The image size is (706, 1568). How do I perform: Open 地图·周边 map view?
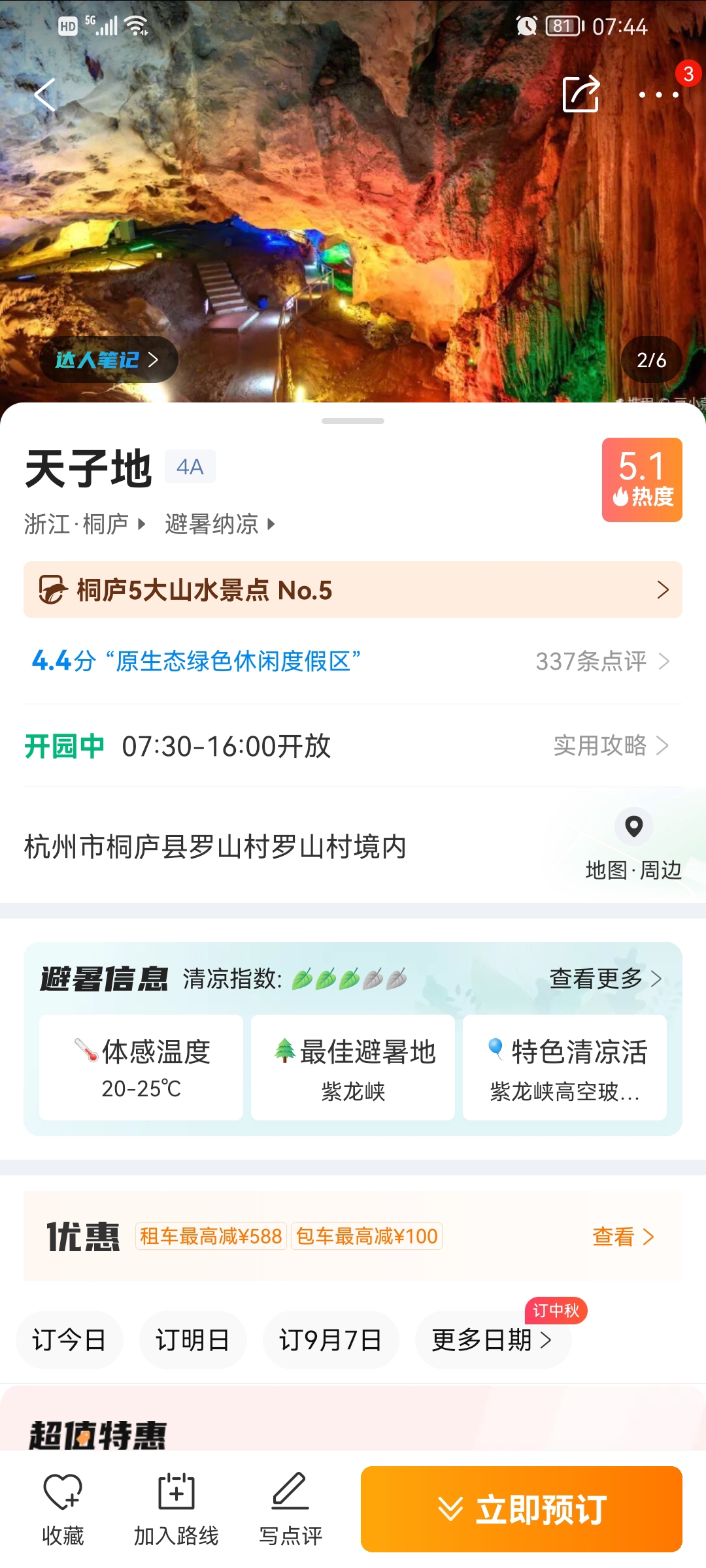(x=633, y=846)
